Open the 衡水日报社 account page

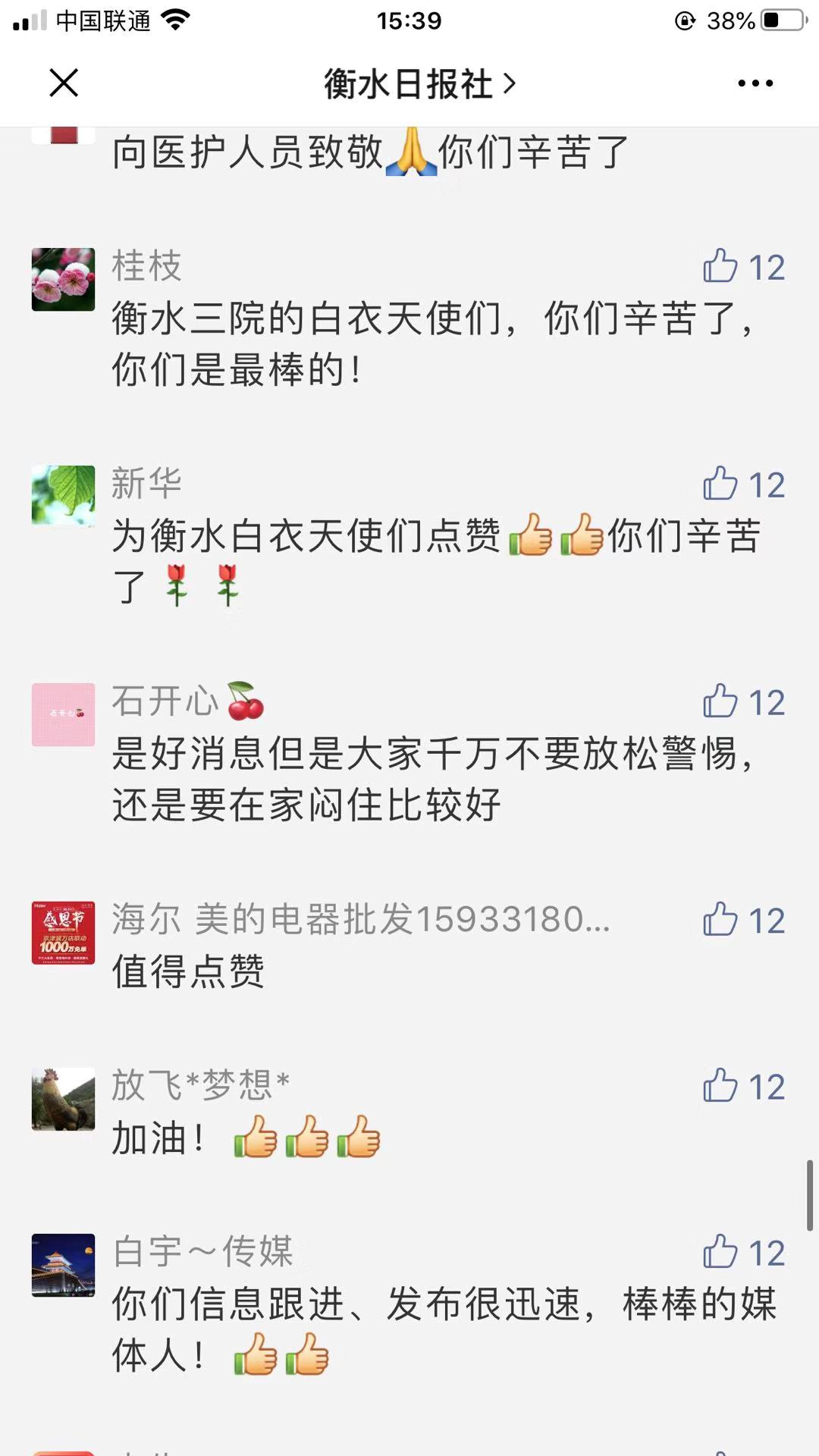click(x=419, y=83)
